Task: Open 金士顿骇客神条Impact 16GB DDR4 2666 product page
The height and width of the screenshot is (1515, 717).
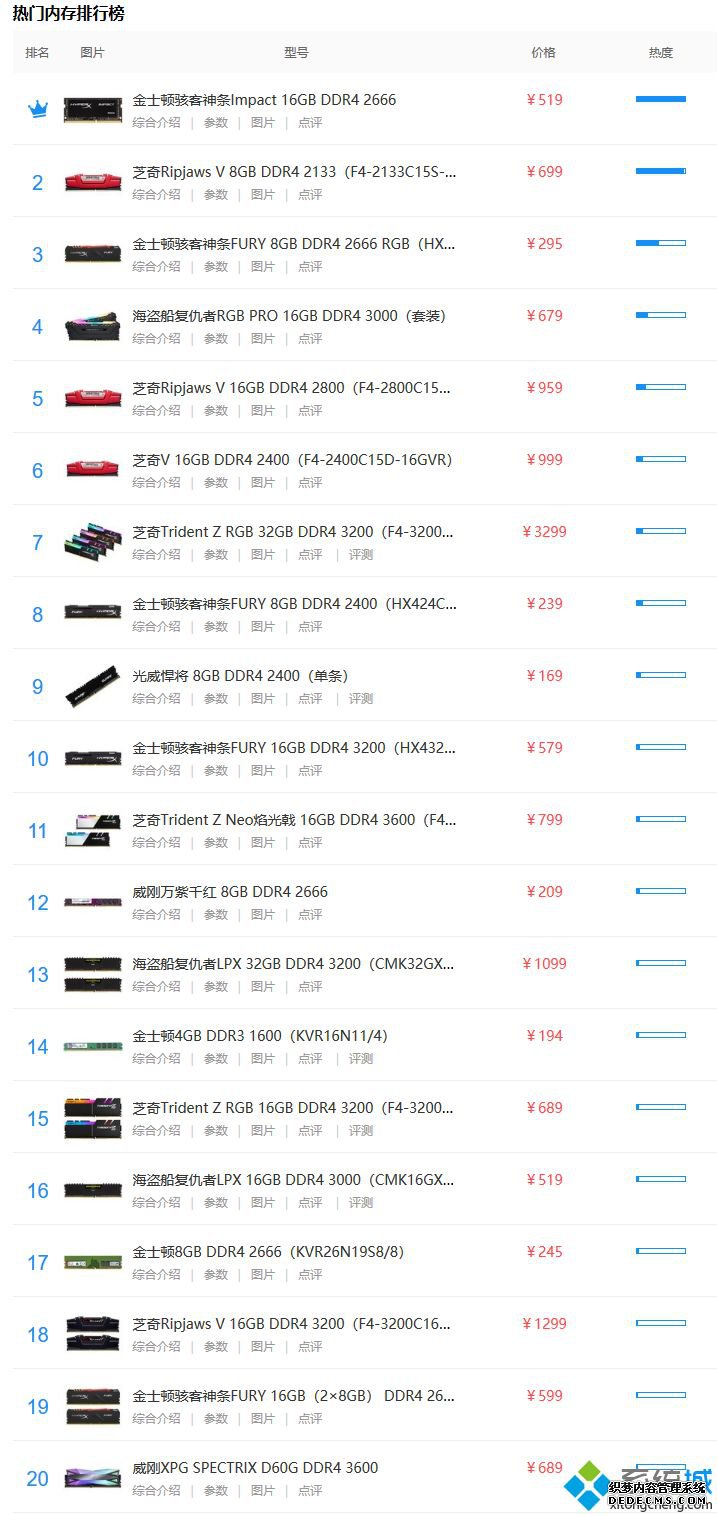Action: 264,100
